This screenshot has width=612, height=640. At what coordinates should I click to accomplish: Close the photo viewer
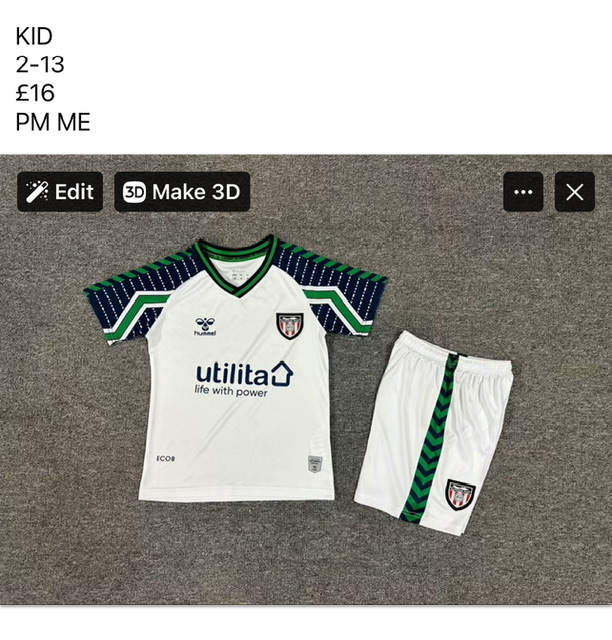pos(574,192)
